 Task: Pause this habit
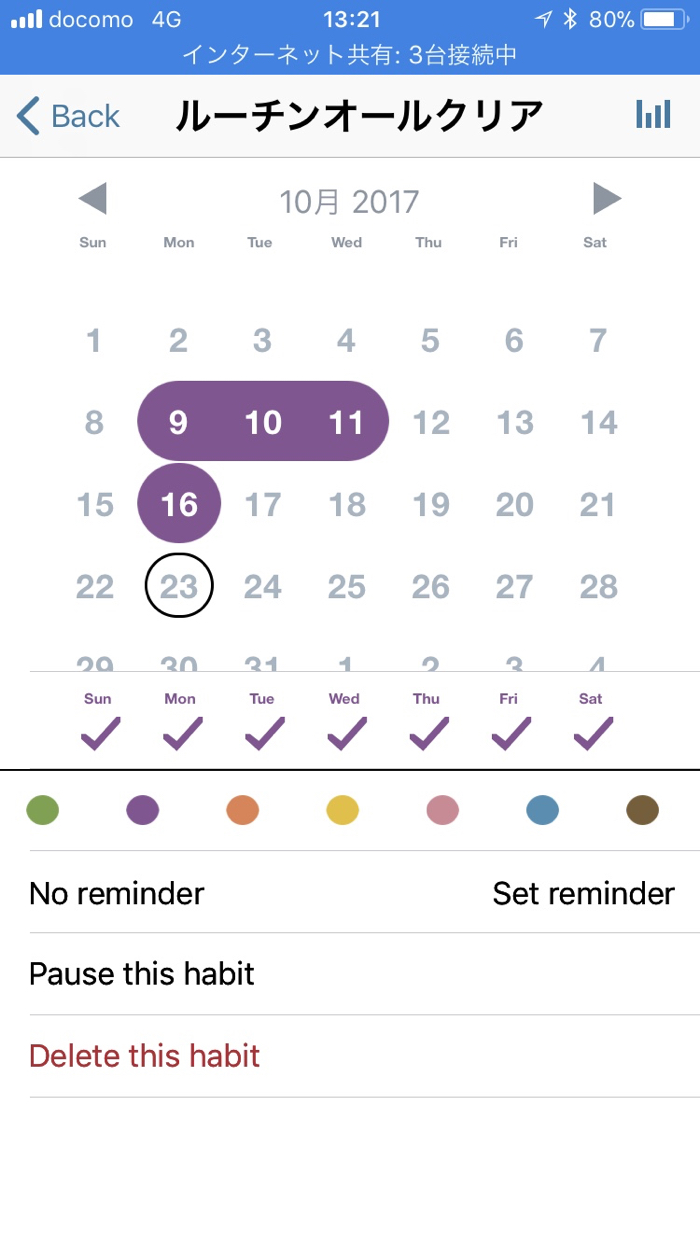coord(142,974)
